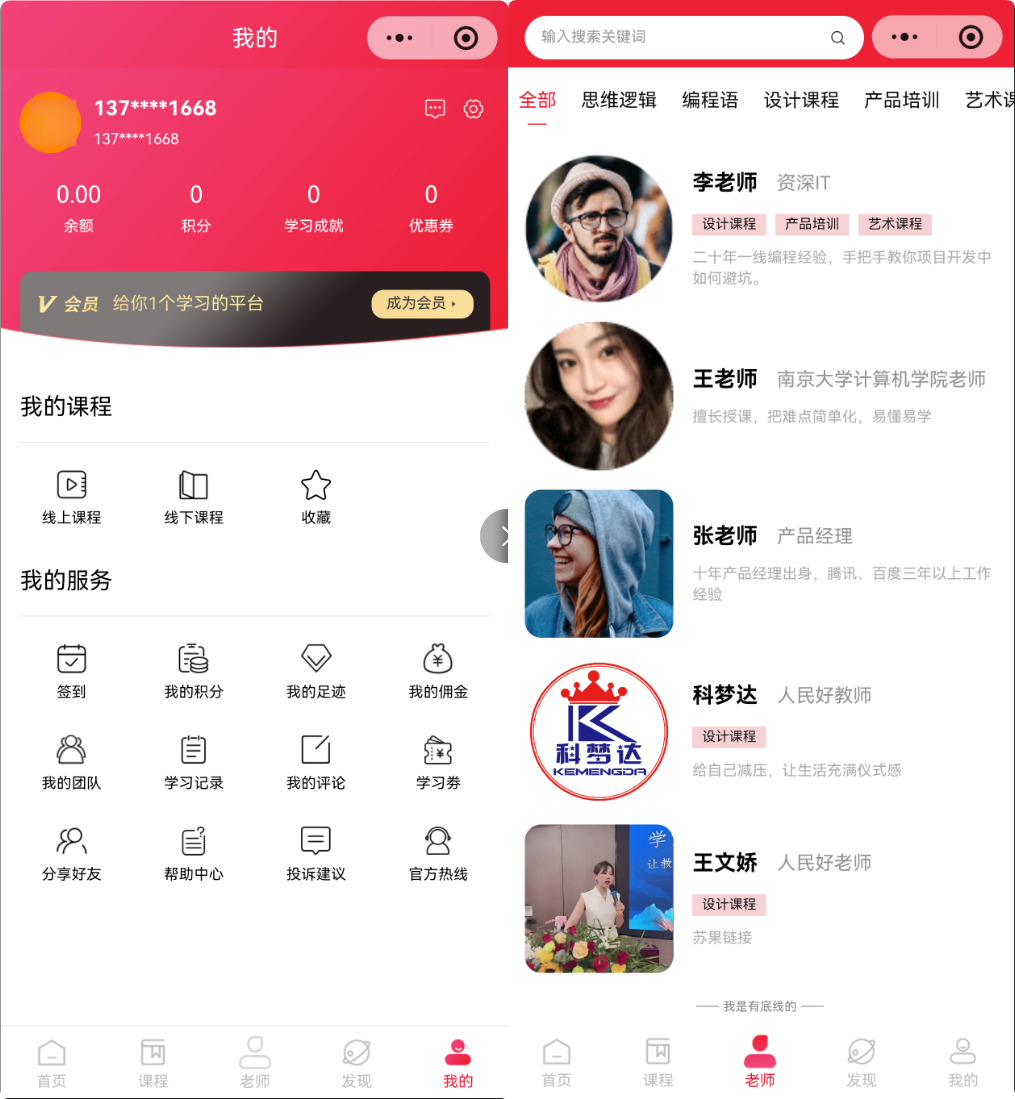Viewport: 1015px width, 1099px height.
Task: Tap the 成为会员 button
Action: pos(422,303)
